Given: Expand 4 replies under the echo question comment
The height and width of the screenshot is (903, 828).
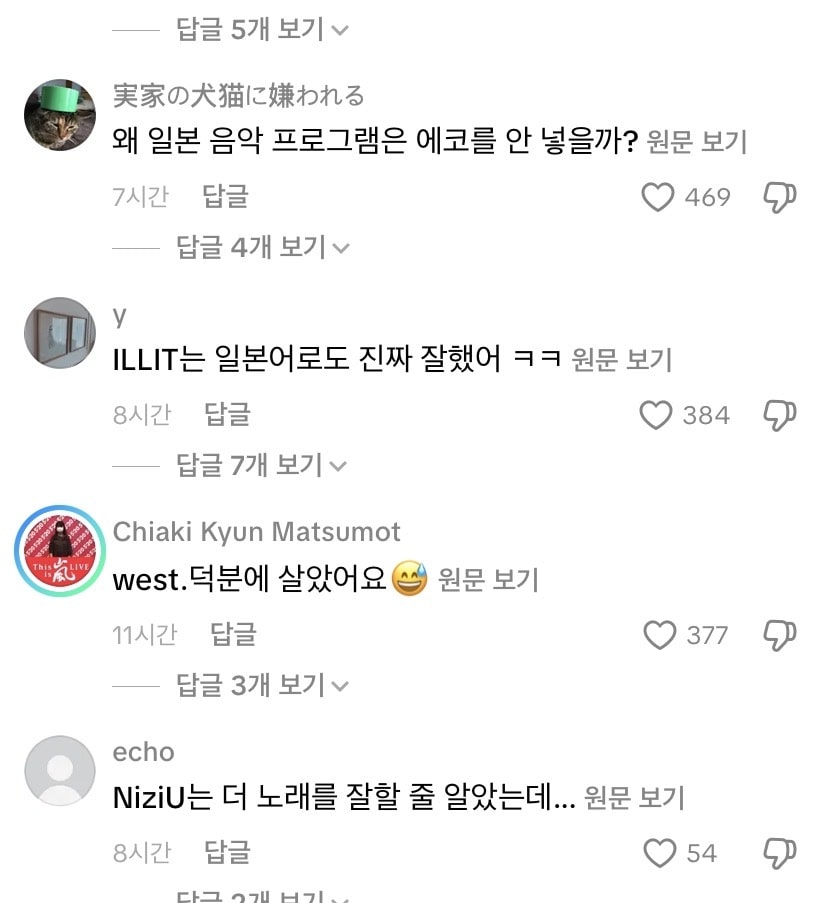Looking at the screenshot, I should (262, 246).
